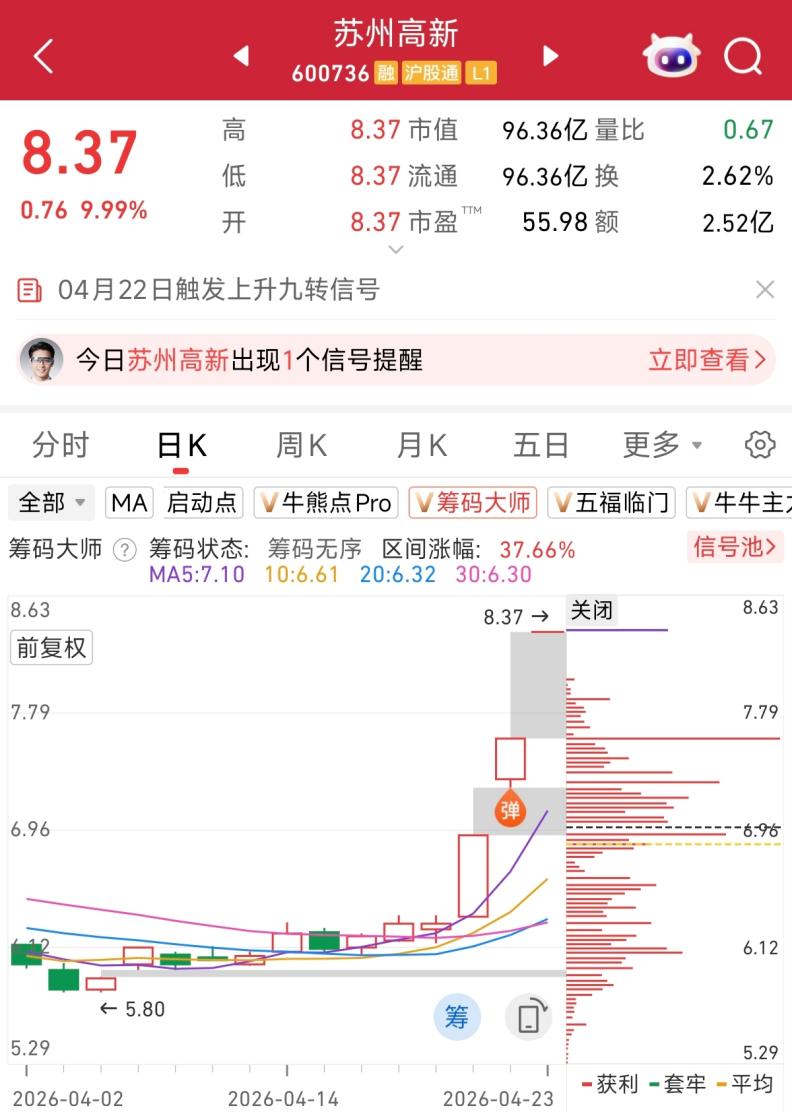Screen dimensions: 792x1112
Task: View the signal alert via 立即查看
Action: (x=707, y=360)
